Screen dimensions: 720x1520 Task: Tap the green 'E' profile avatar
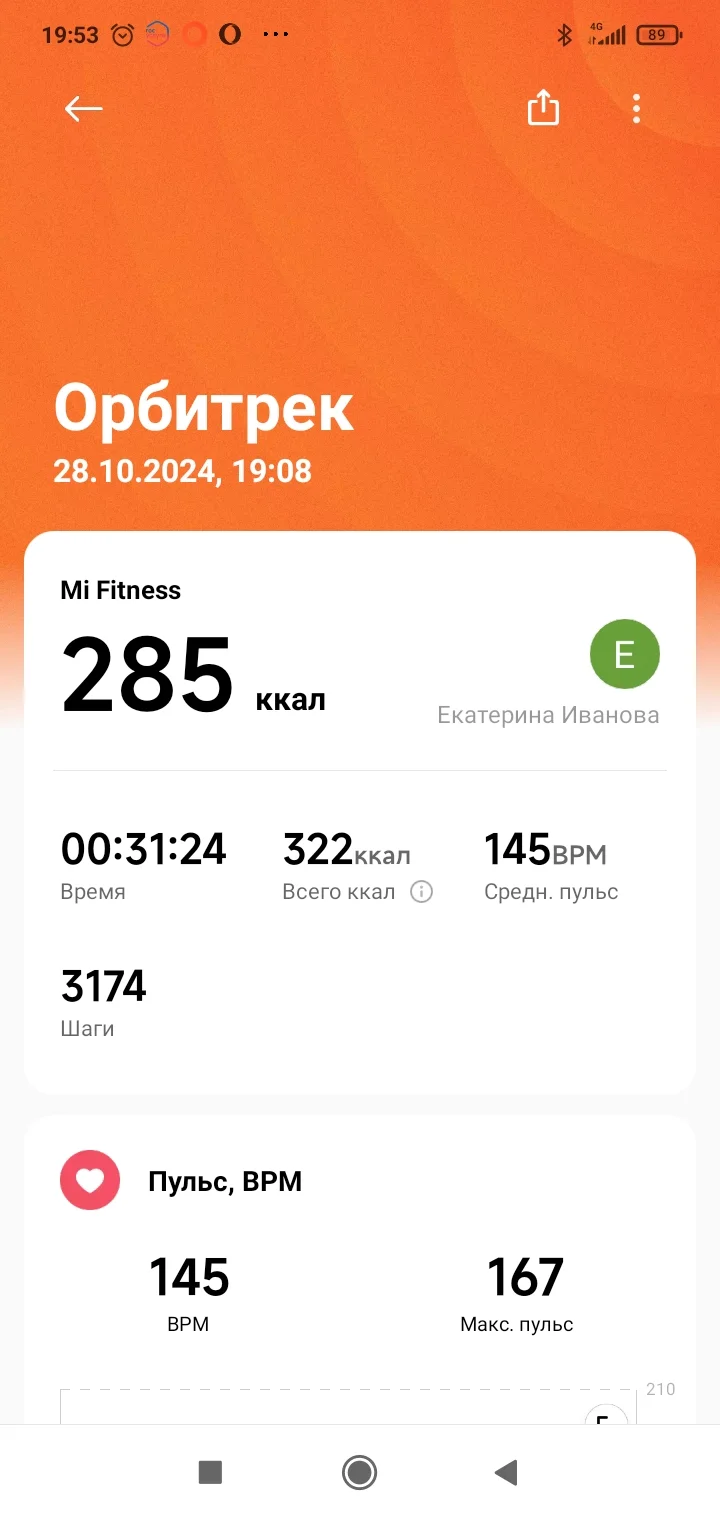625,654
